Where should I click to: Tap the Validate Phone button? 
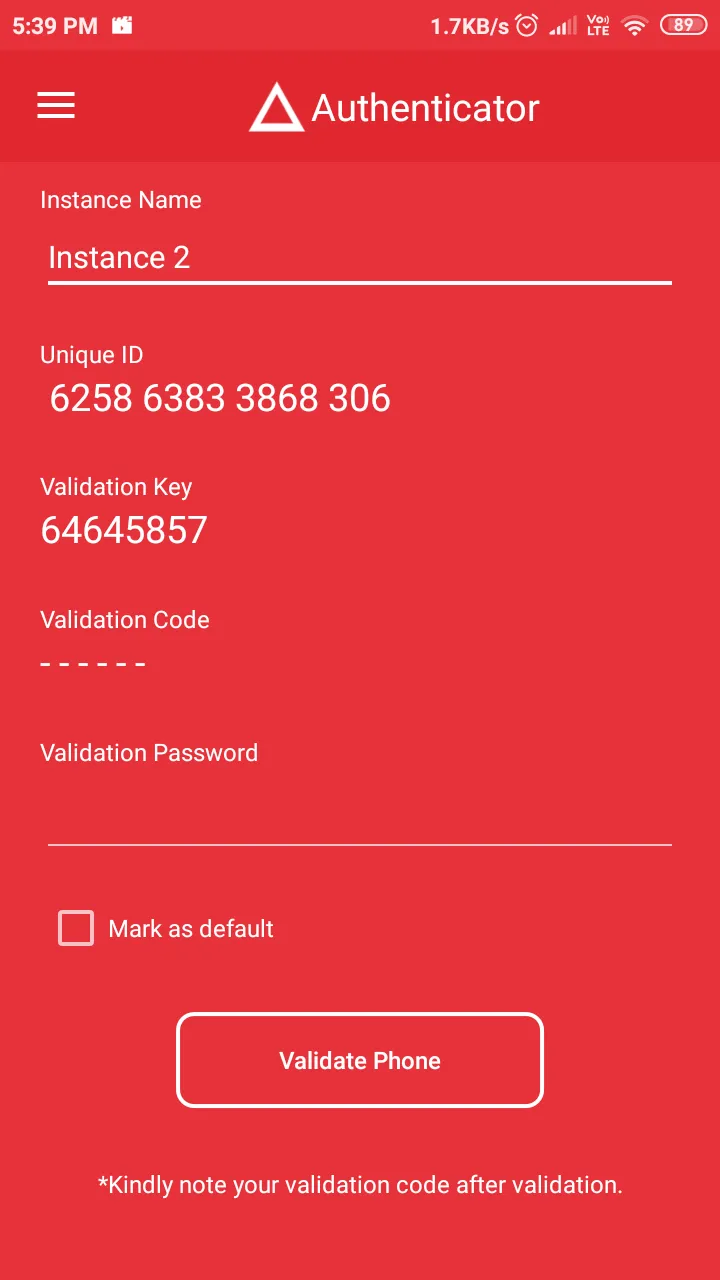pyautogui.click(x=360, y=1060)
